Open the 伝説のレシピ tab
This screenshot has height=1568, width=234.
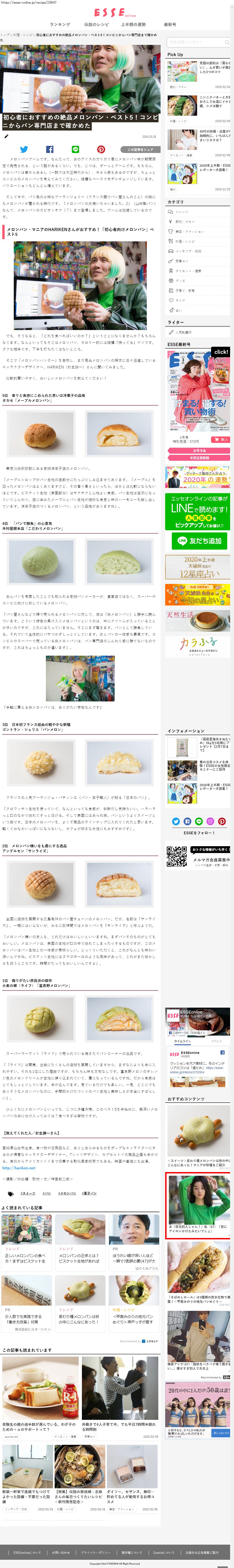(x=96, y=24)
